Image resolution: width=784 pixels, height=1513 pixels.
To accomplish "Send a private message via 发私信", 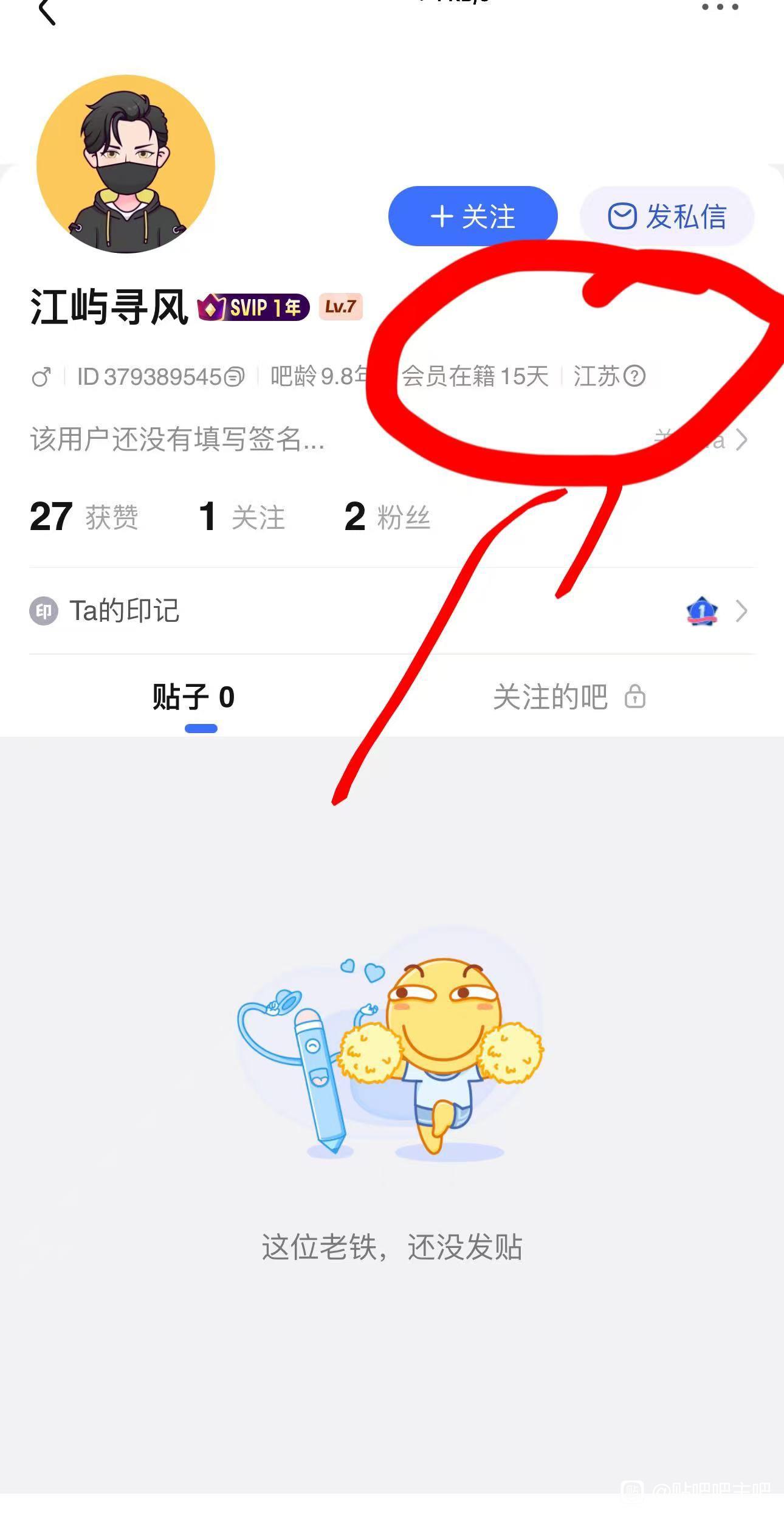I will tap(667, 216).
